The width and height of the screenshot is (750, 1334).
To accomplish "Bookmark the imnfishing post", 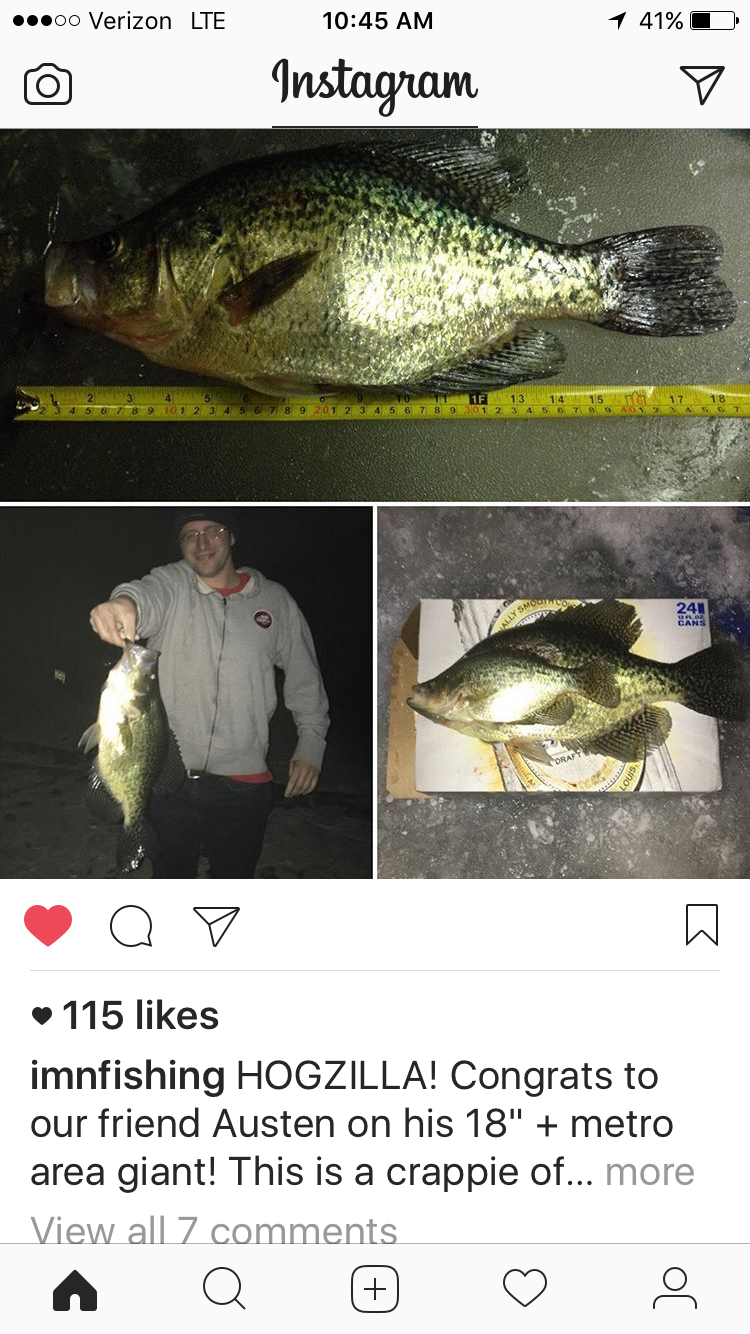I will 702,925.
